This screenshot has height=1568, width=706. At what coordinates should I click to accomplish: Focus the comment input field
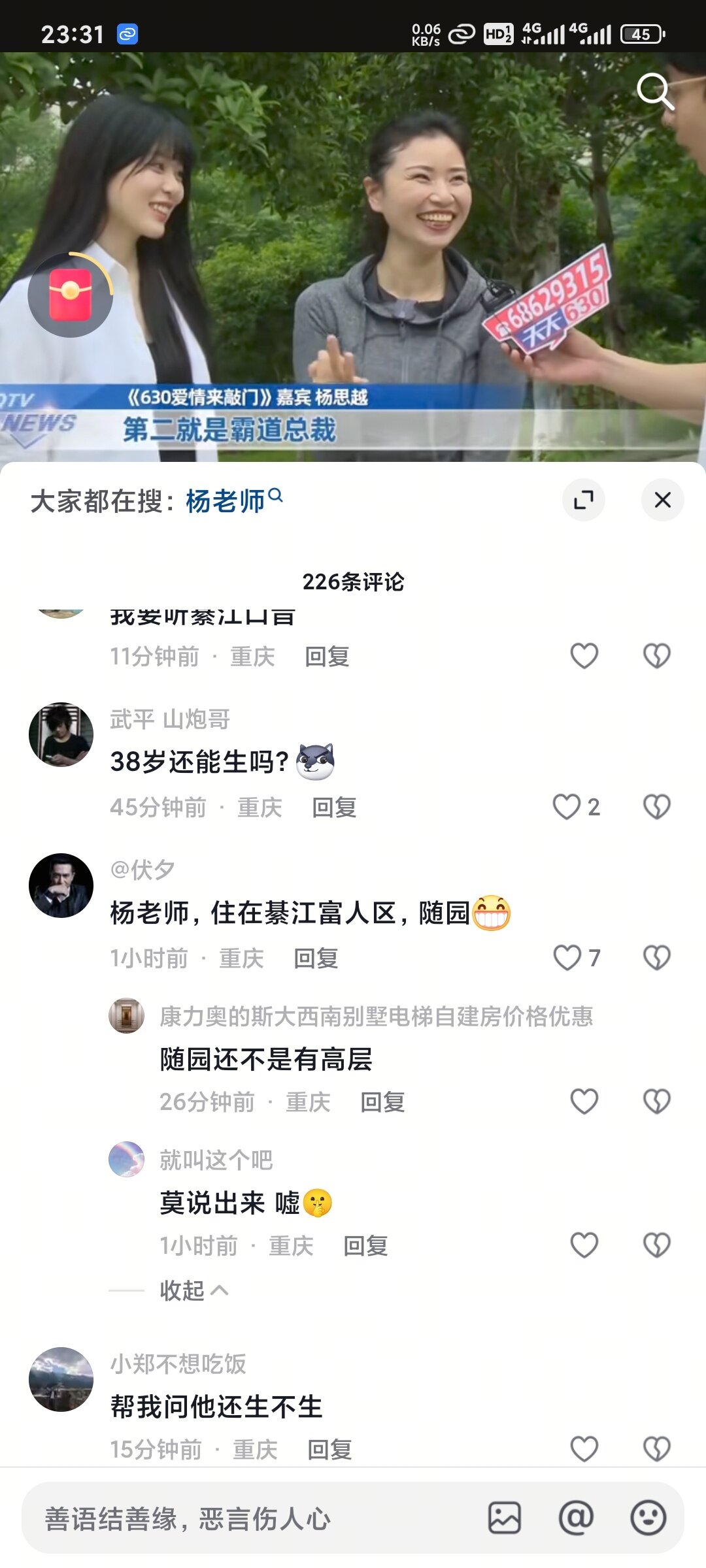[248, 1519]
